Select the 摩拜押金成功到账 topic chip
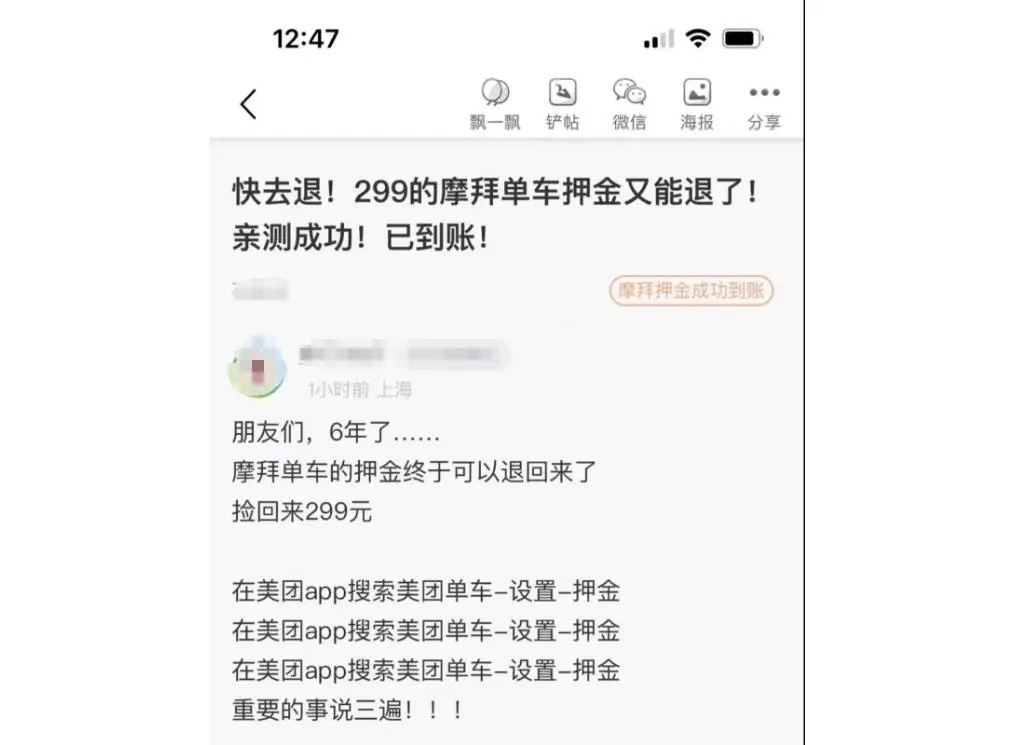 691,291
